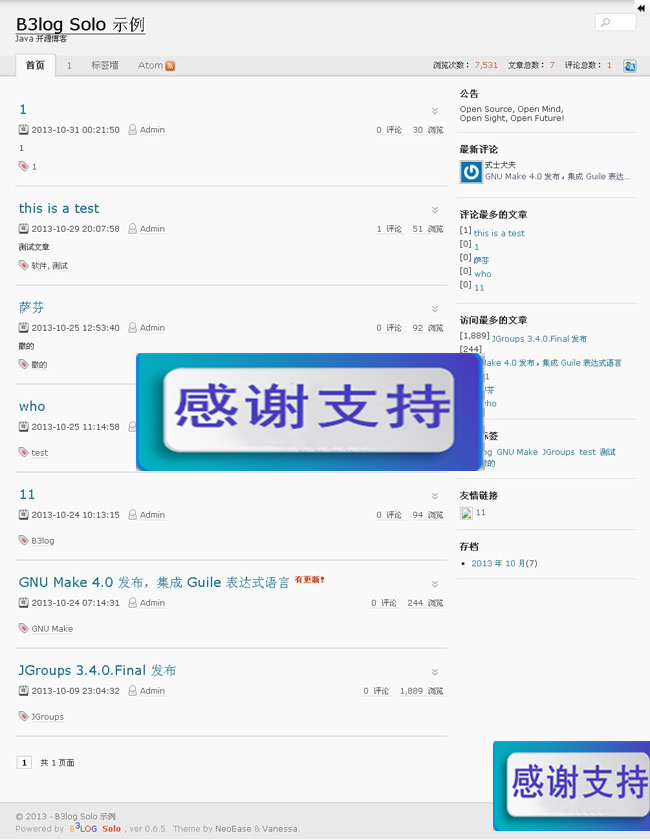
Task: Open Admin's profile under JGroups post
Action: tap(152, 691)
